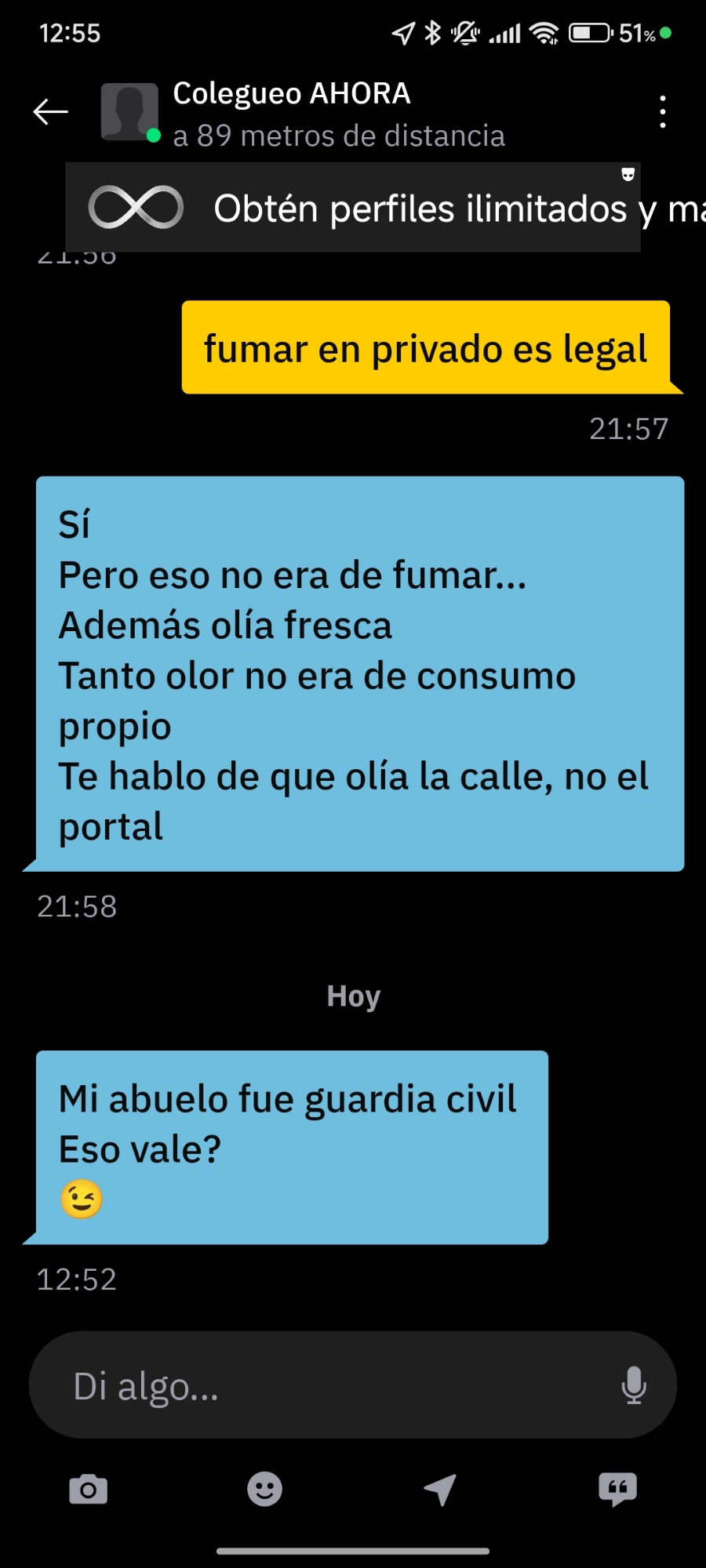This screenshot has height=1568, width=706.
Task: Go back to the chat list
Action: tap(51, 112)
